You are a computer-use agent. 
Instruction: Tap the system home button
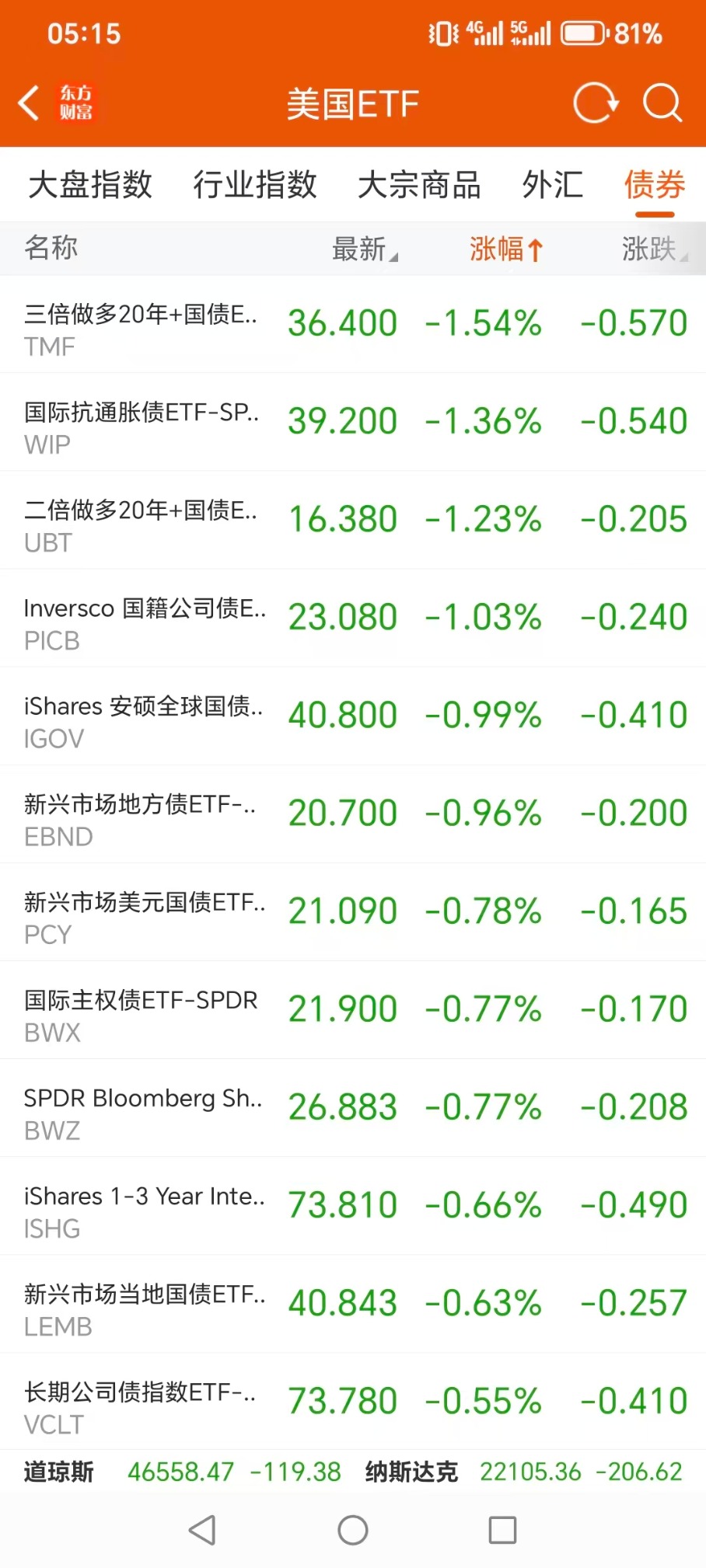coord(352,1530)
